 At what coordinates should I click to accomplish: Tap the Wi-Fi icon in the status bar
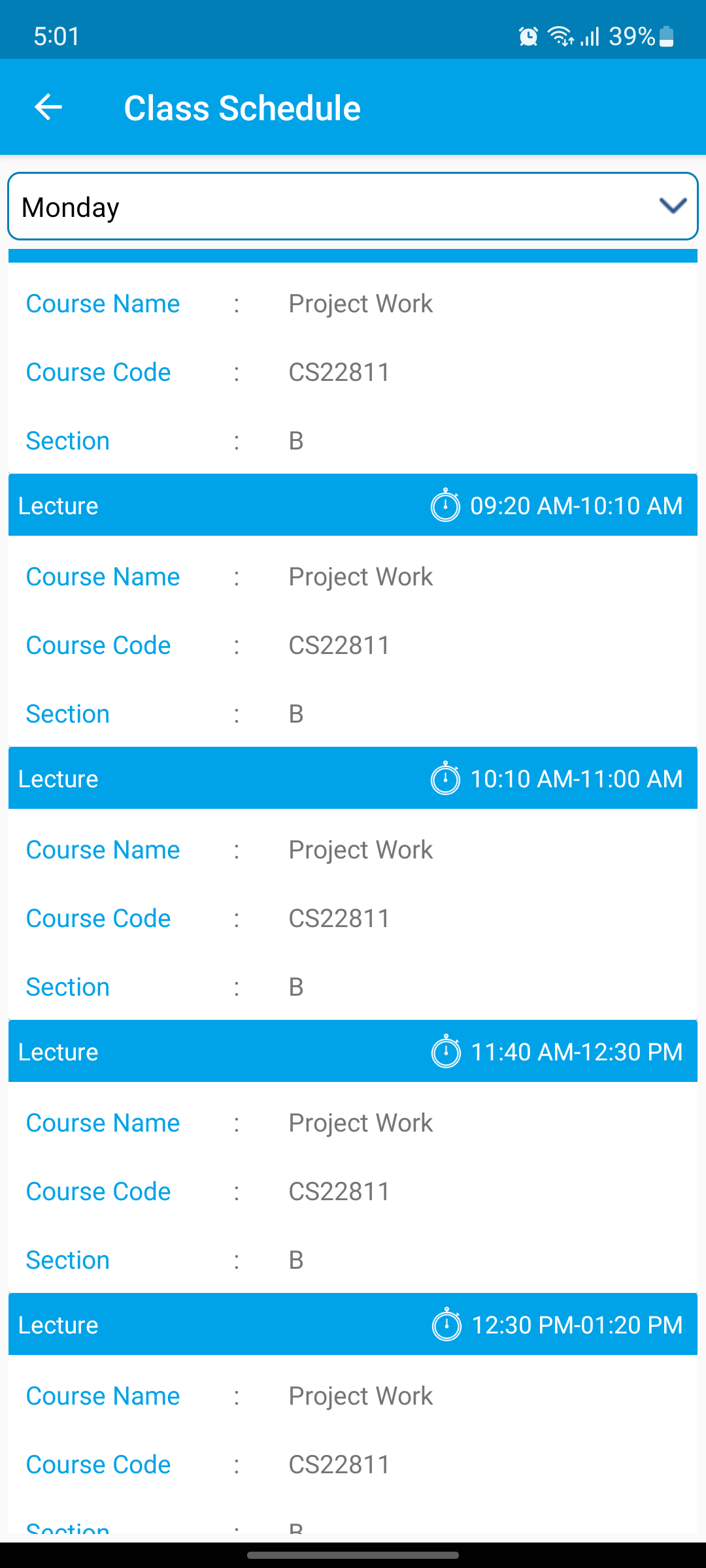tap(561, 37)
